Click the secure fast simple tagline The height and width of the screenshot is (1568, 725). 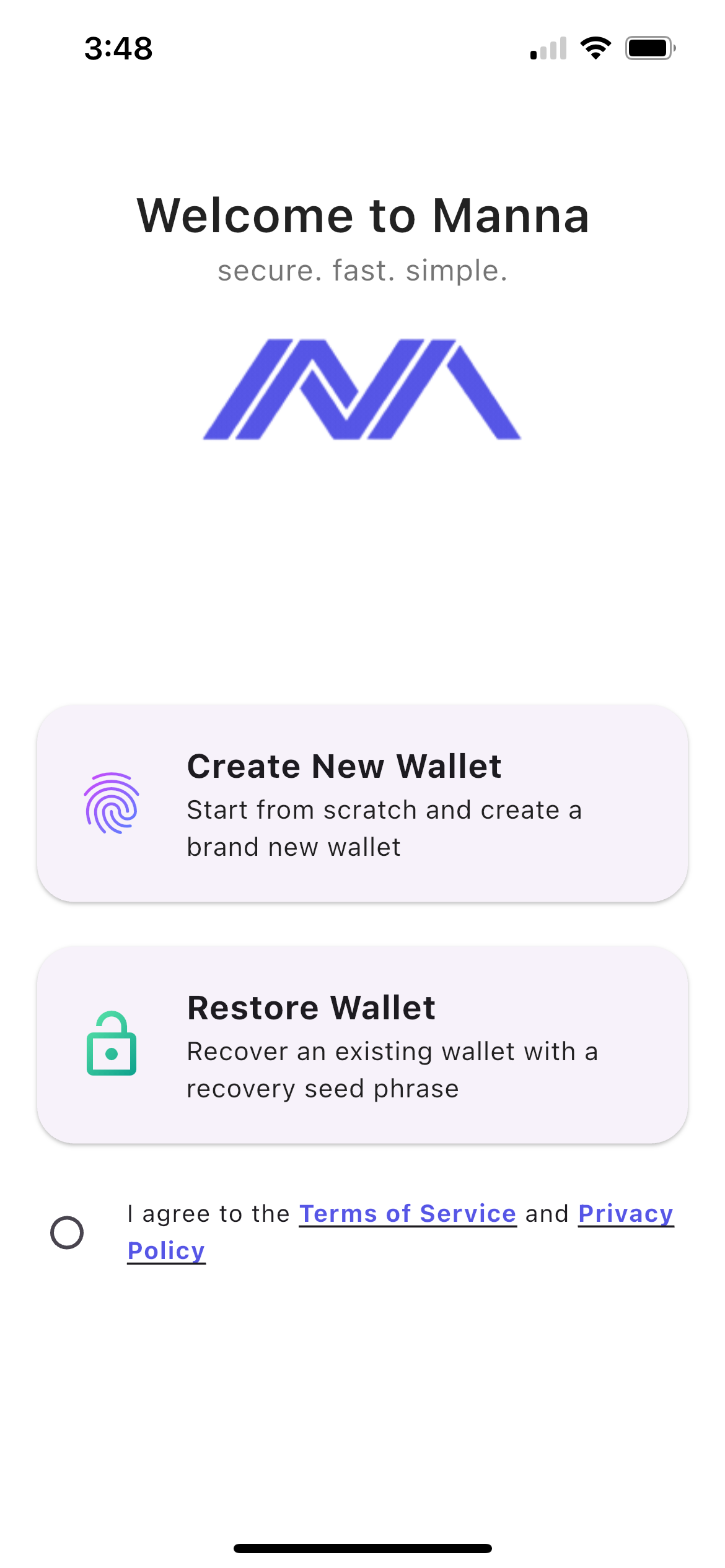coord(362,271)
